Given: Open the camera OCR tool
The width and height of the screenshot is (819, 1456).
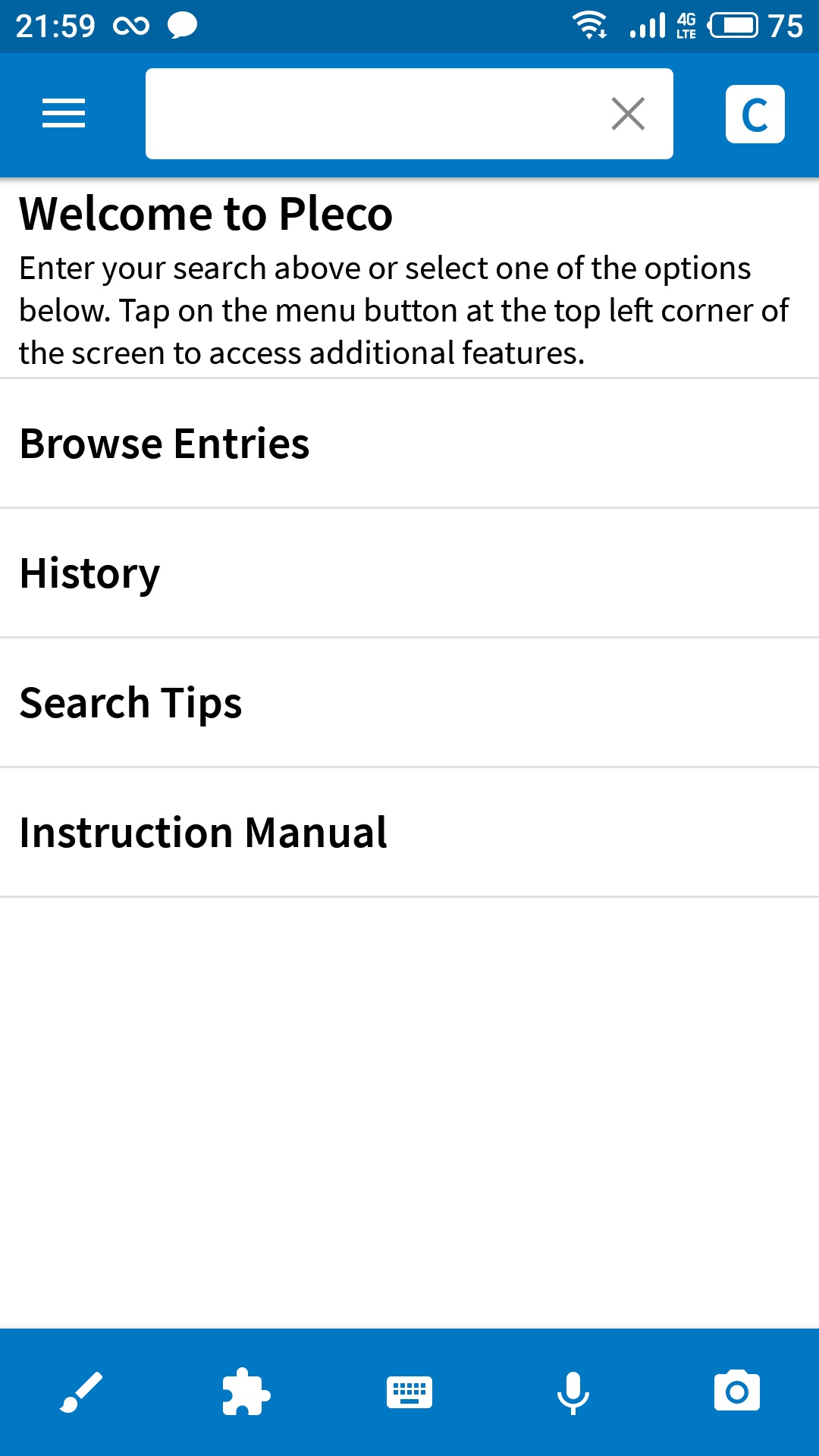Looking at the screenshot, I should [x=737, y=1391].
